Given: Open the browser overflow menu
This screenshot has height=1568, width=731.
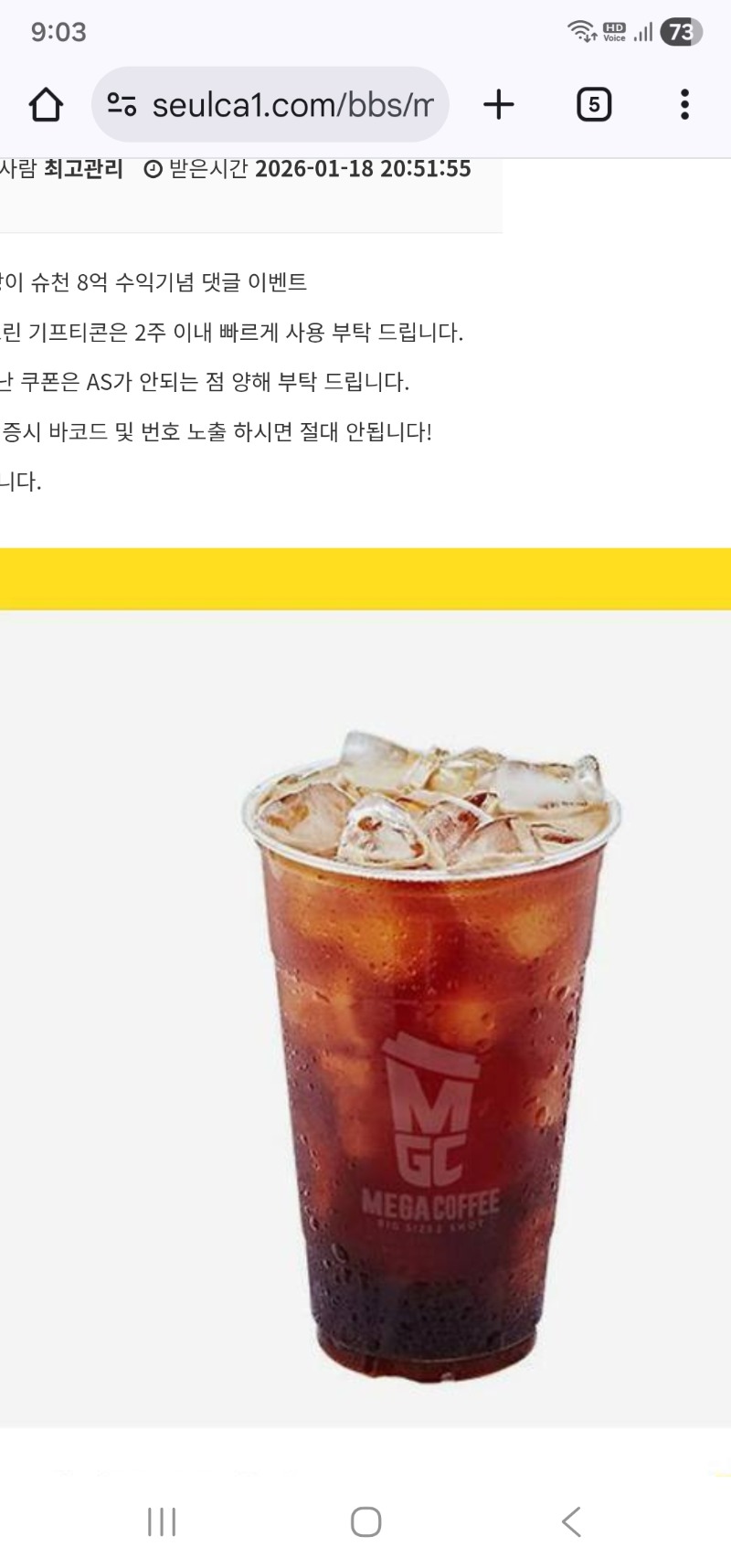Looking at the screenshot, I should coord(684,105).
